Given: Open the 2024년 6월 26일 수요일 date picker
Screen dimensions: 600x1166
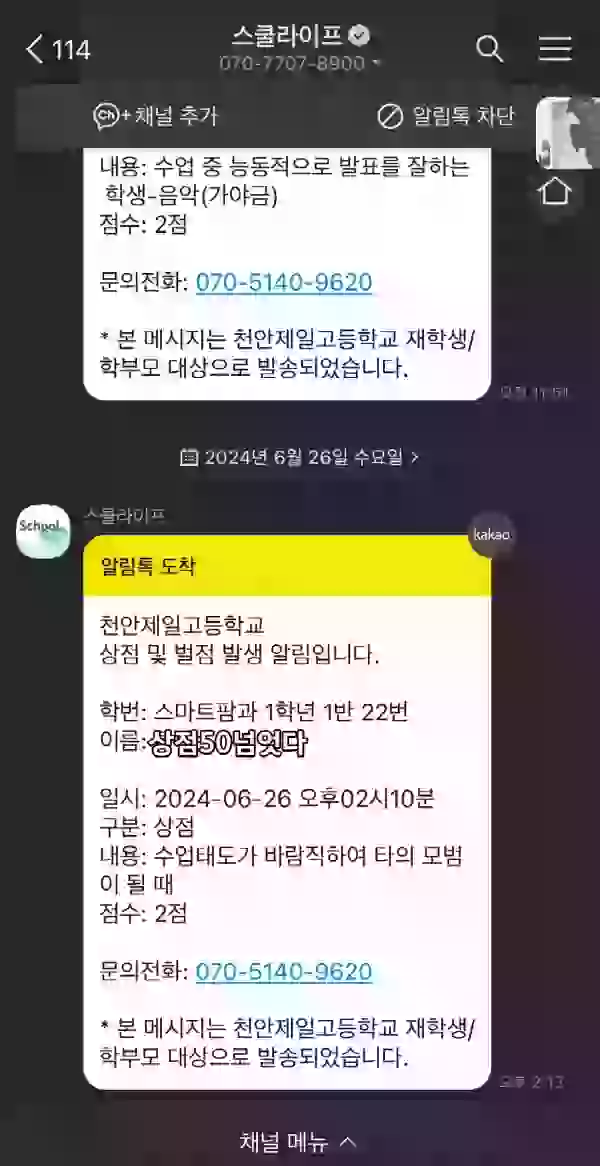Looking at the screenshot, I should [300, 457].
